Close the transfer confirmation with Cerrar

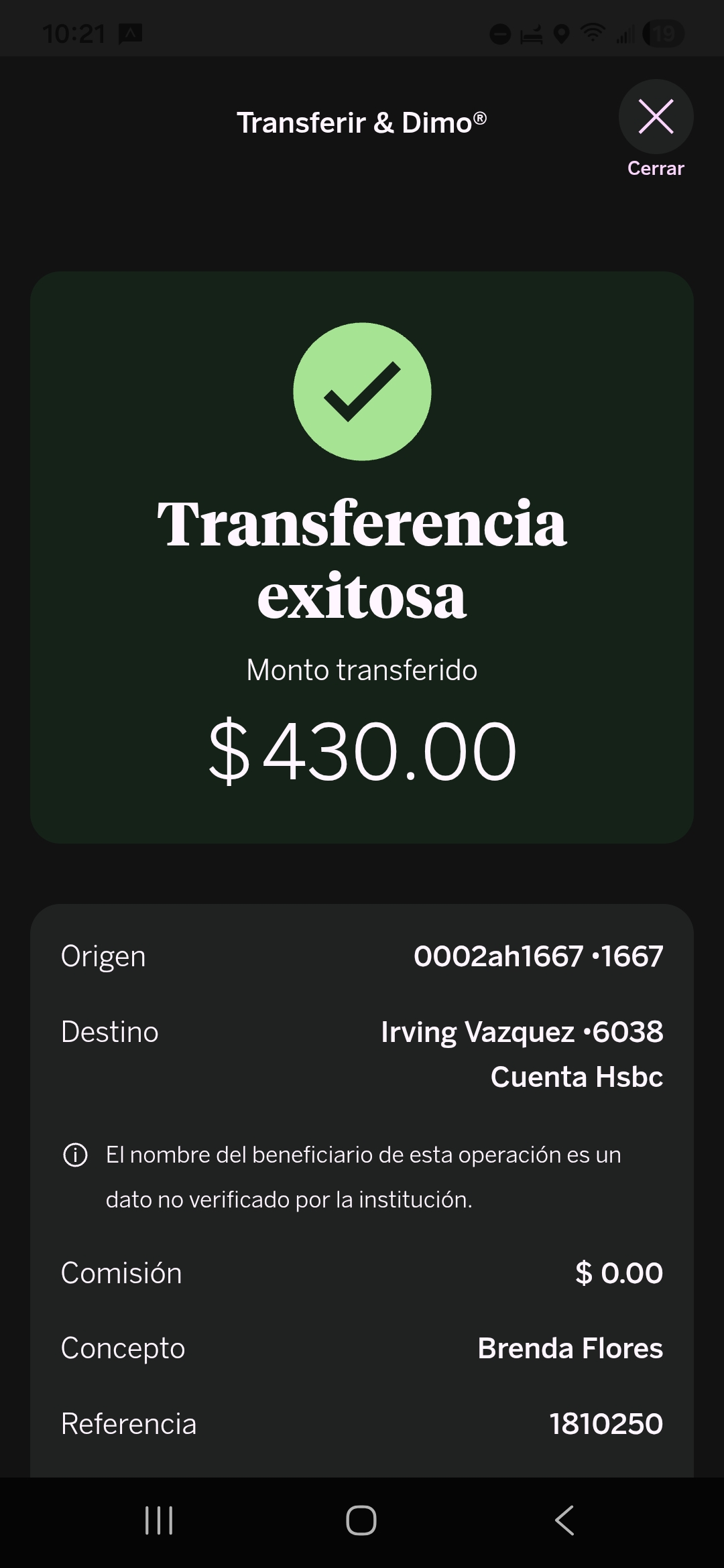click(x=656, y=119)
